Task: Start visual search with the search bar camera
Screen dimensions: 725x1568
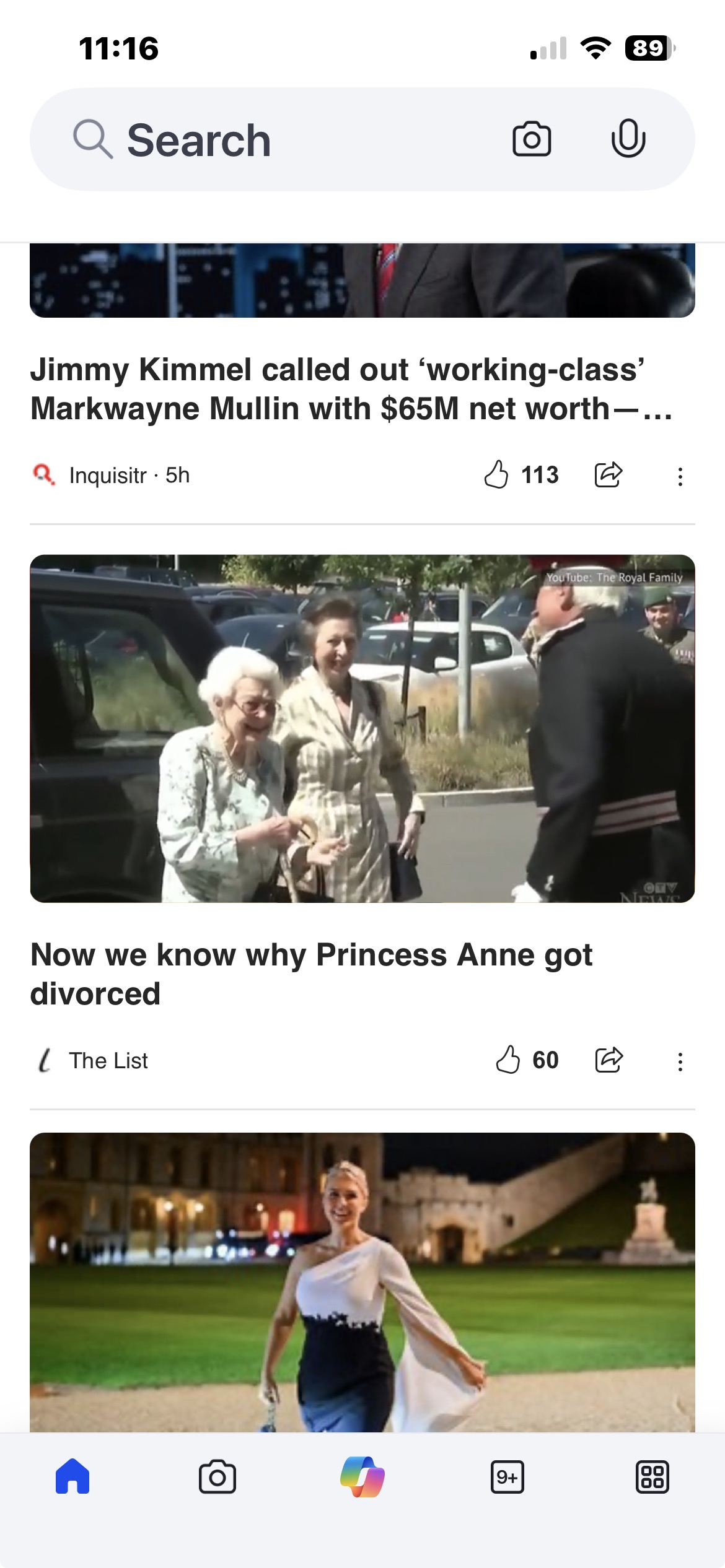Action: pos(531,139)
